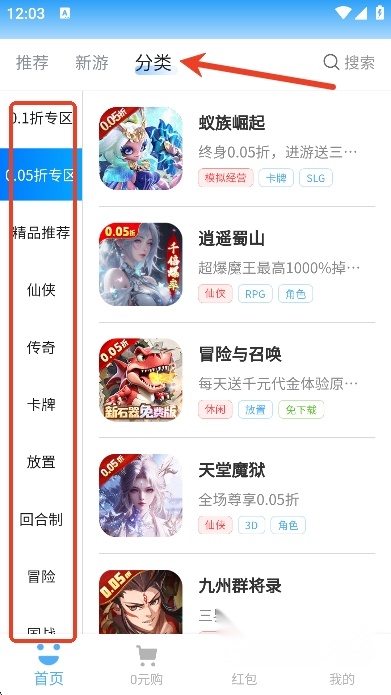Open the game 冒险与召唤

pos(237,380)
